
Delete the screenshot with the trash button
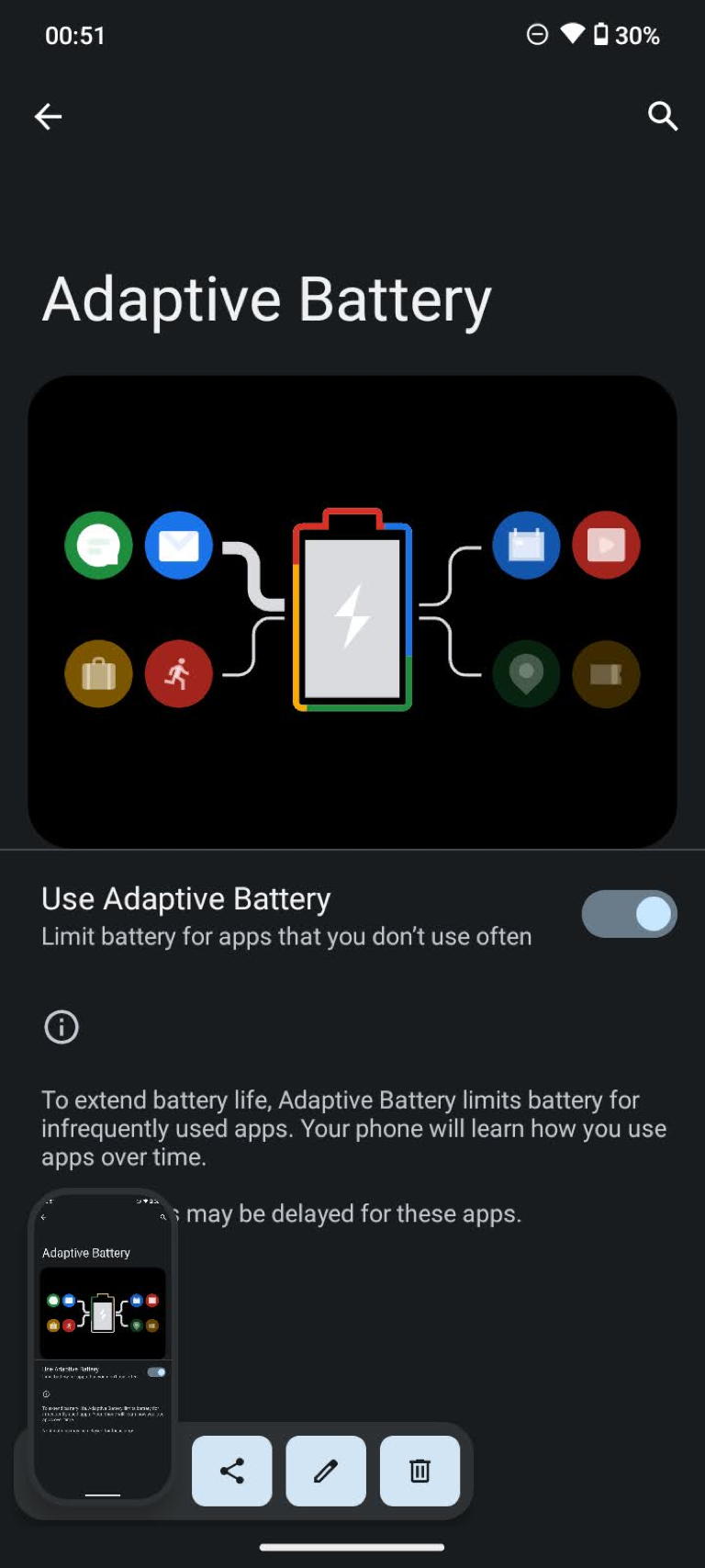pos(420,1471)
